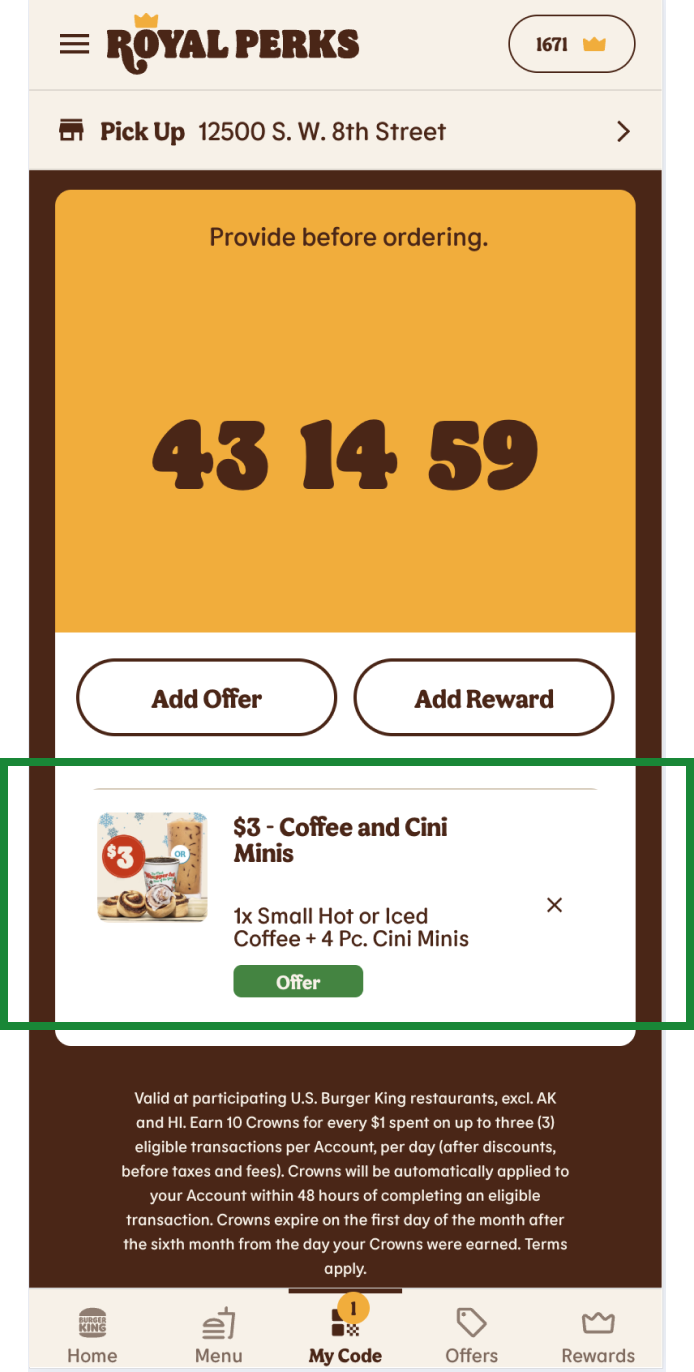The height and width of the screenshot is (1372, 694).
Task: Select the My Code tab
Action: [x=345, y=1335]
